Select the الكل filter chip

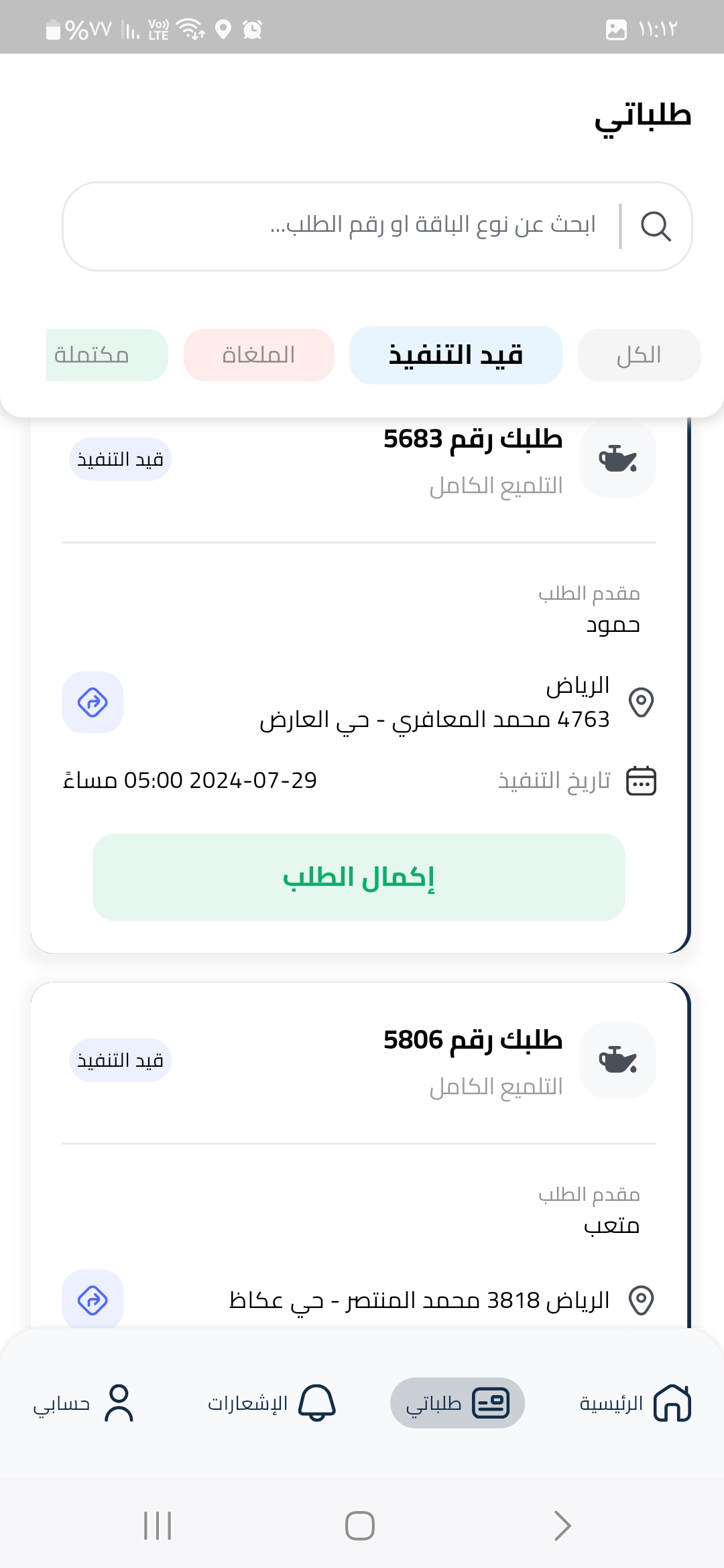coord(639,355)
